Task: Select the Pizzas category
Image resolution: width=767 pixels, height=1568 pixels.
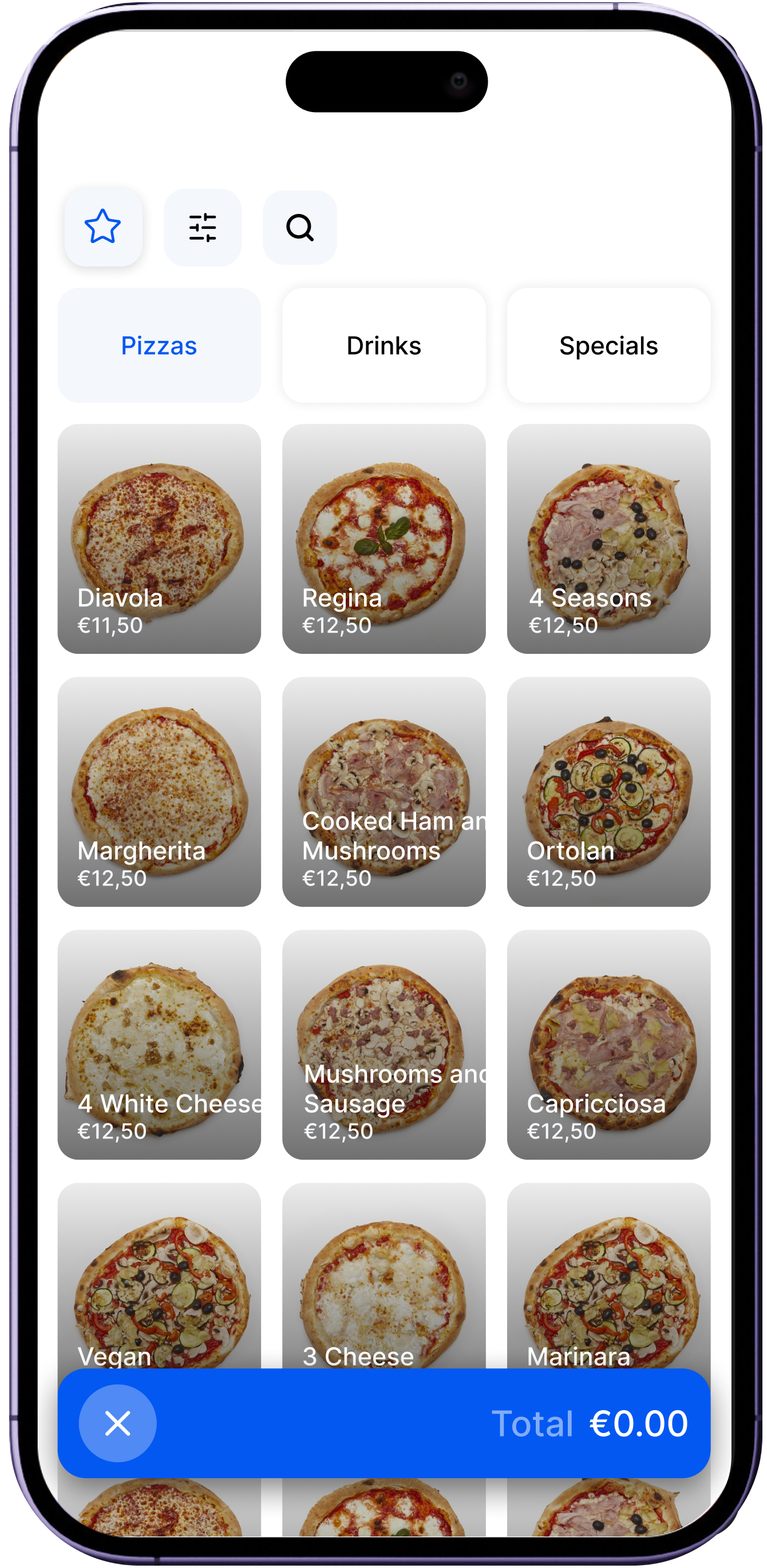Action: point(159,345)
